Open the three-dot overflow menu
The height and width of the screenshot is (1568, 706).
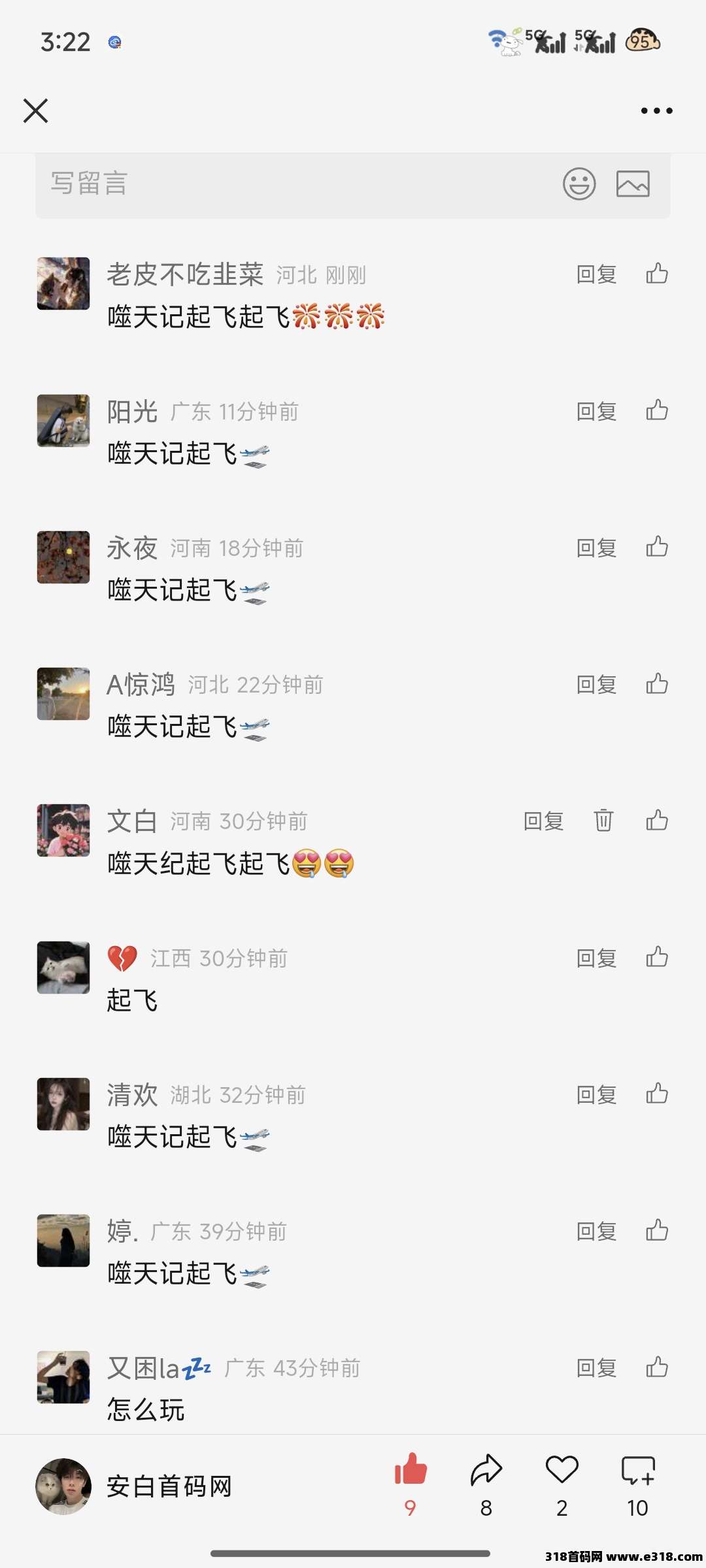pyautogui.click(x=656, y=111)
